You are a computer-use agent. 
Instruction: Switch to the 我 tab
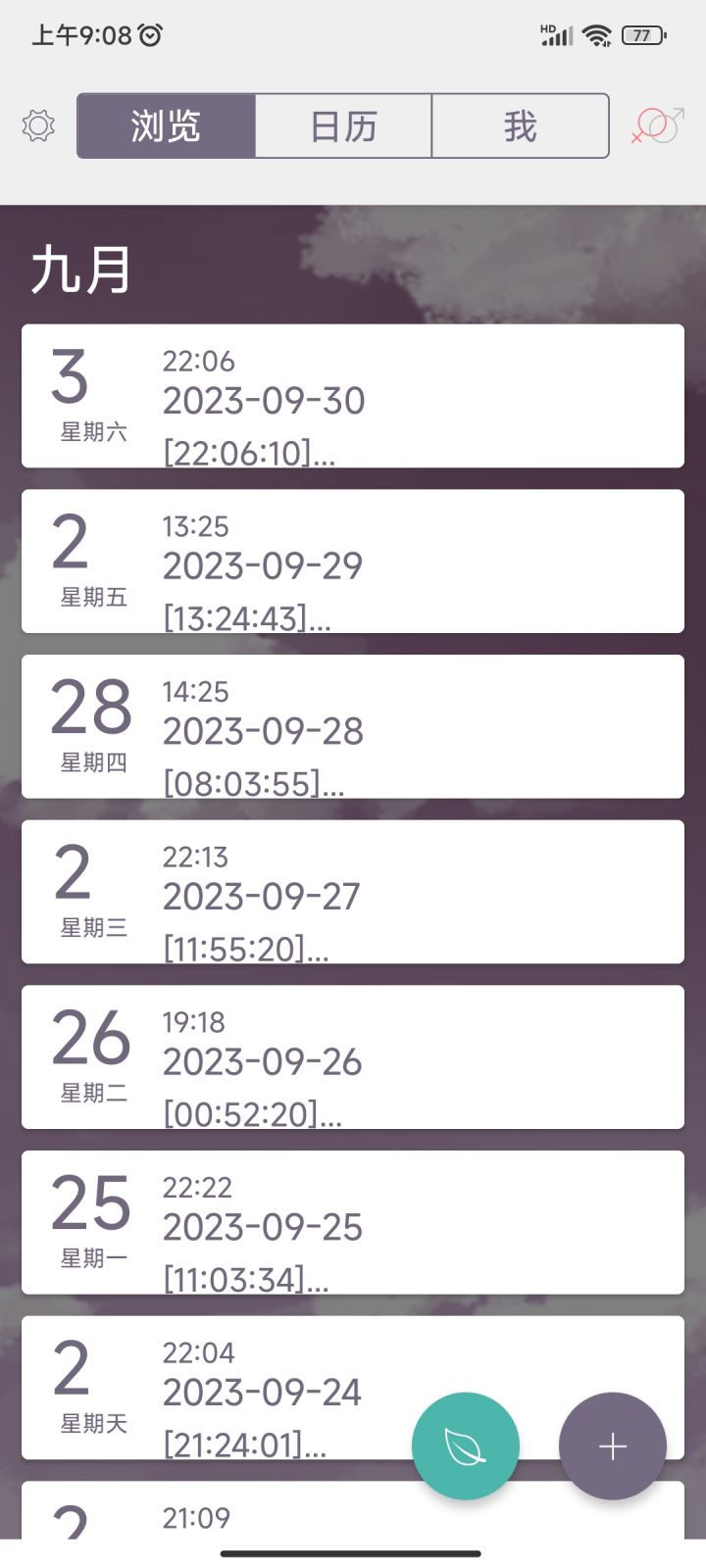520,125
